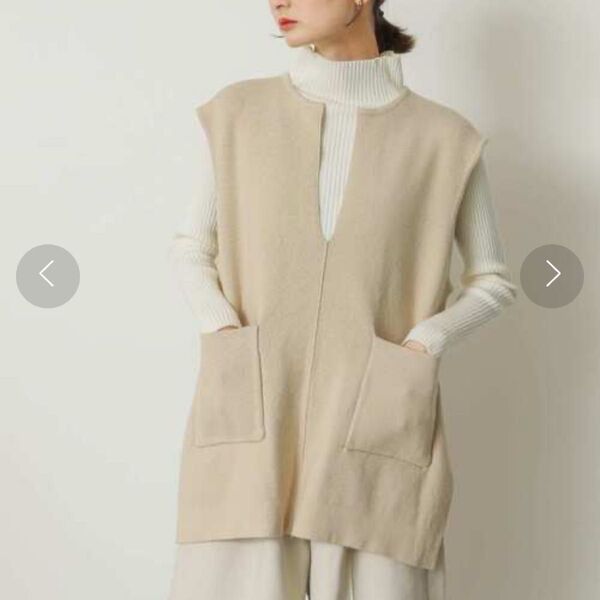Show the next product photo
600x600 pixels.
pos(552,276)
